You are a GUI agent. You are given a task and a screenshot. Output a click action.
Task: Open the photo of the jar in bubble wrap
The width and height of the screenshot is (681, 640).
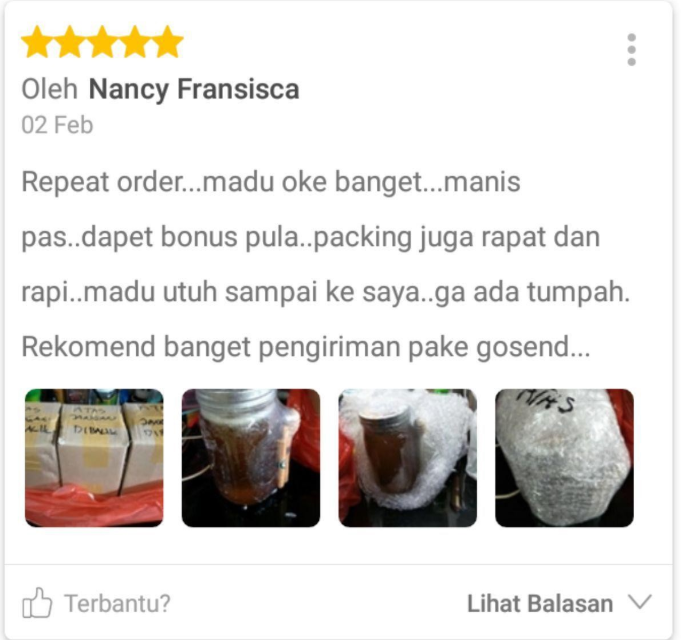click(407, 458)
